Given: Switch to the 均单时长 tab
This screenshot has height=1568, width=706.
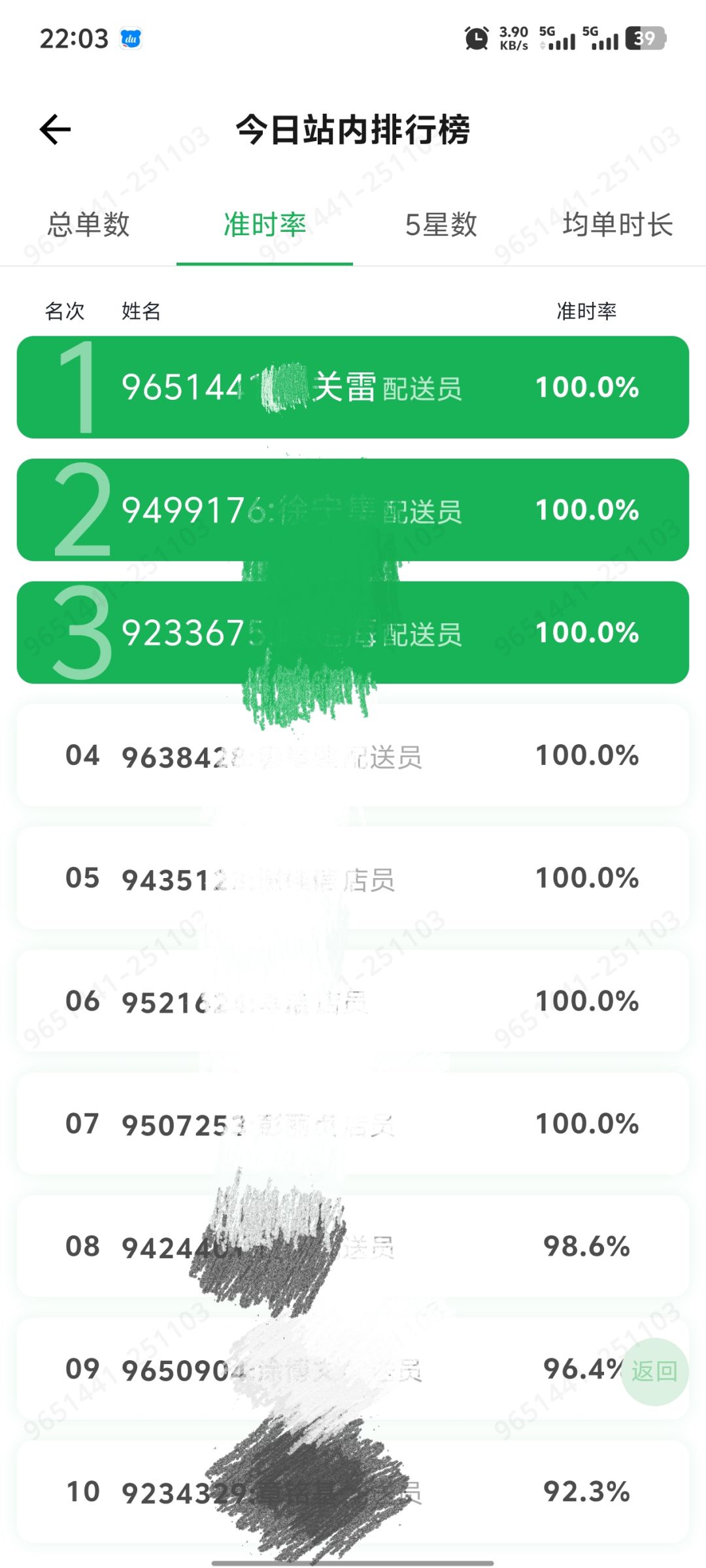Looking at the screenshot, I should point(616,227).
